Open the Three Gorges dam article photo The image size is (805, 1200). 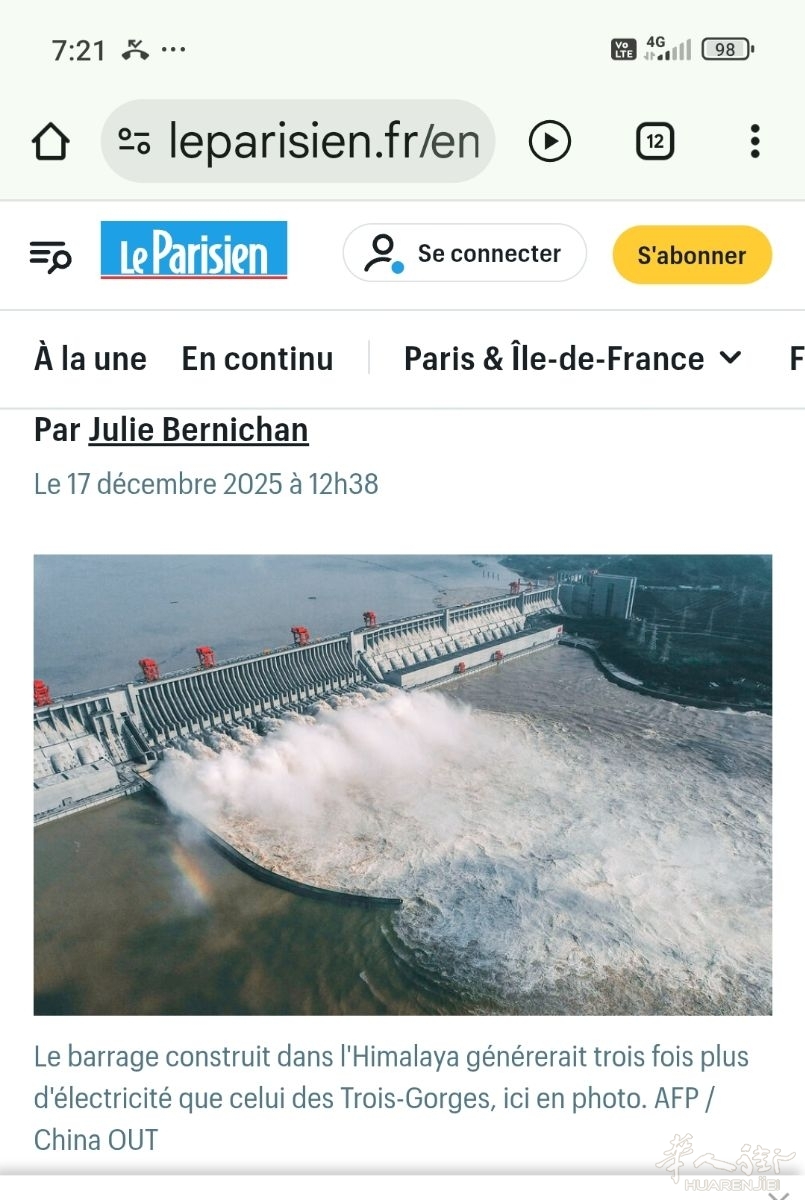point(402,785)
